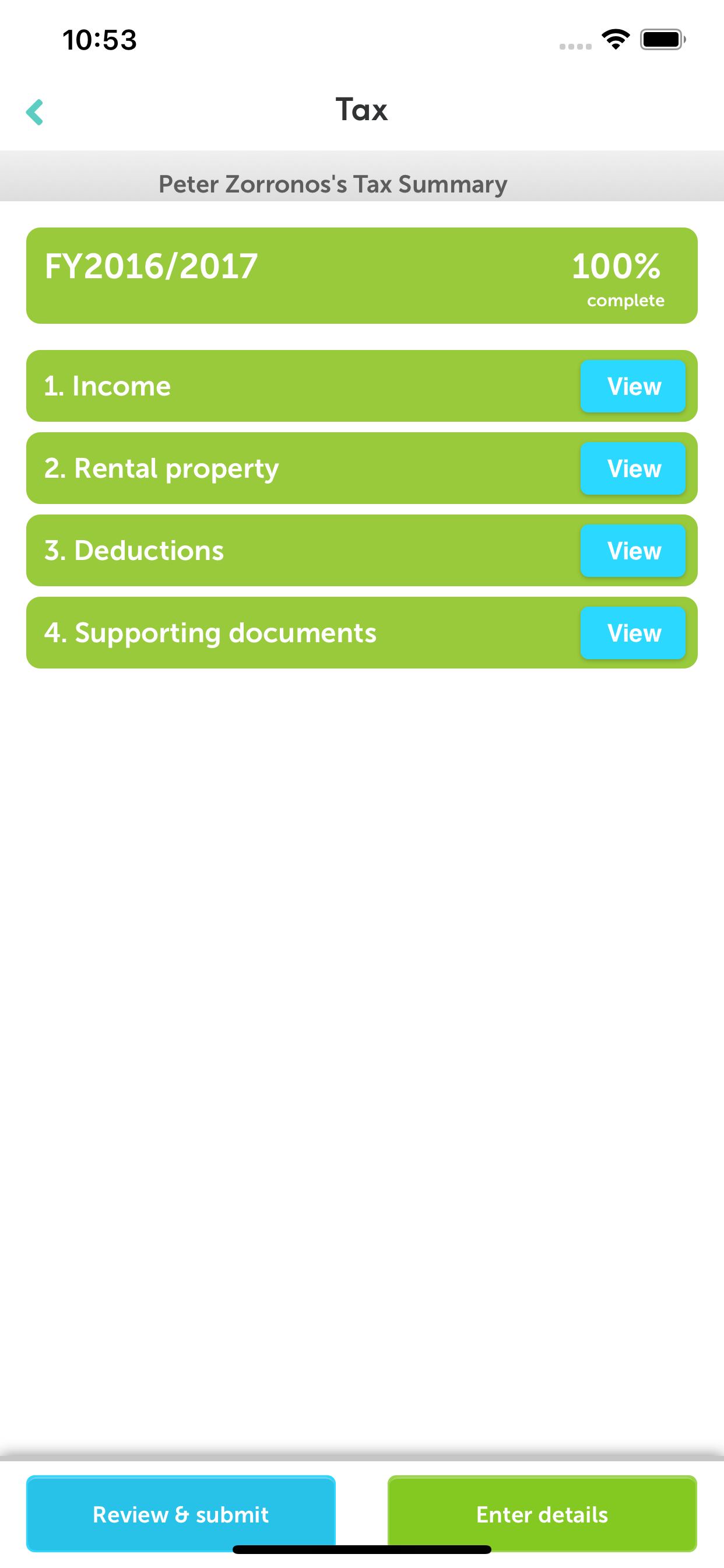This screenshot has width=724, height=1568.
Task: Tap Review & submit
Action: pyautogui.click(x=181, y=1513)
